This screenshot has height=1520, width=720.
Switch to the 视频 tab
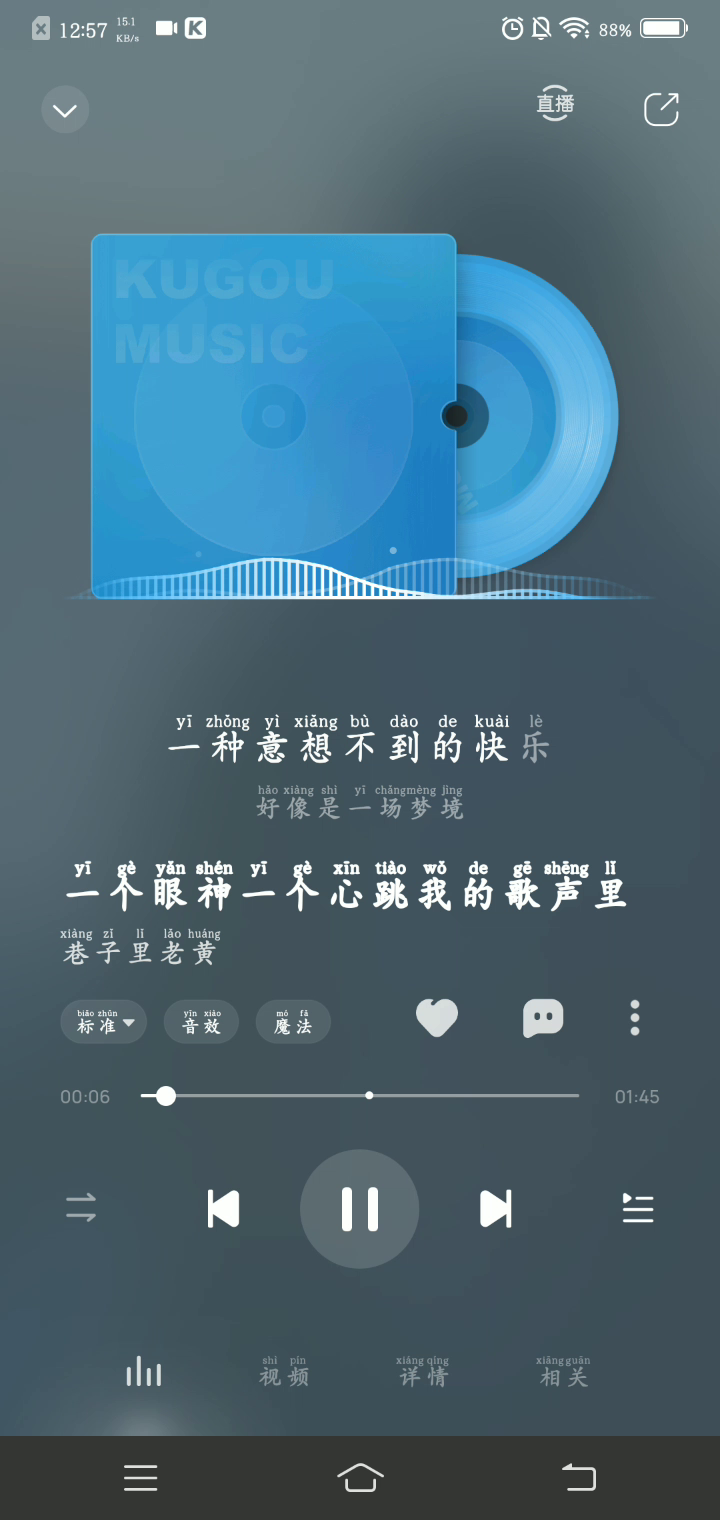point(284,1374)
